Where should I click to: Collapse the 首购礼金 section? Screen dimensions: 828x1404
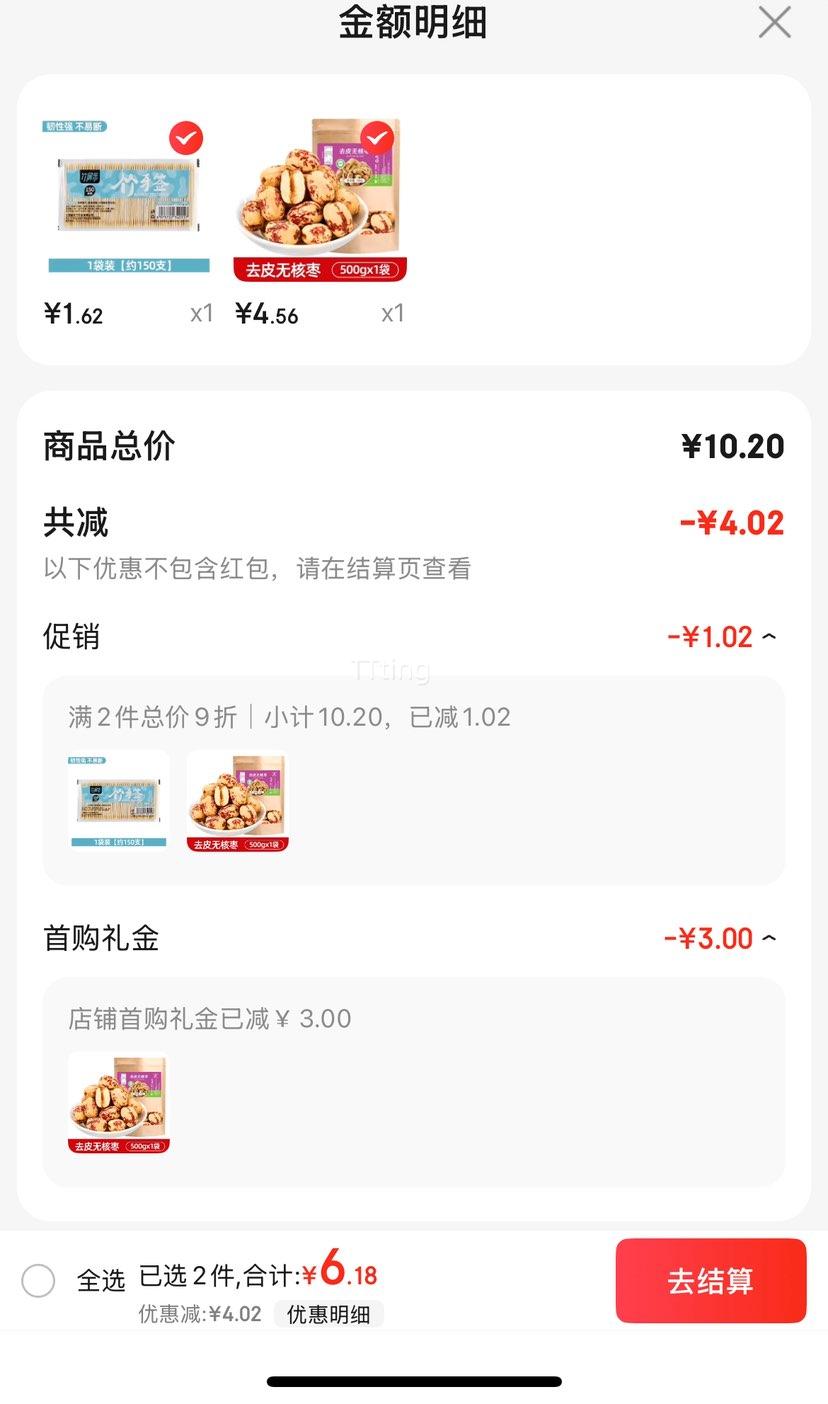[x=768, y=938]
